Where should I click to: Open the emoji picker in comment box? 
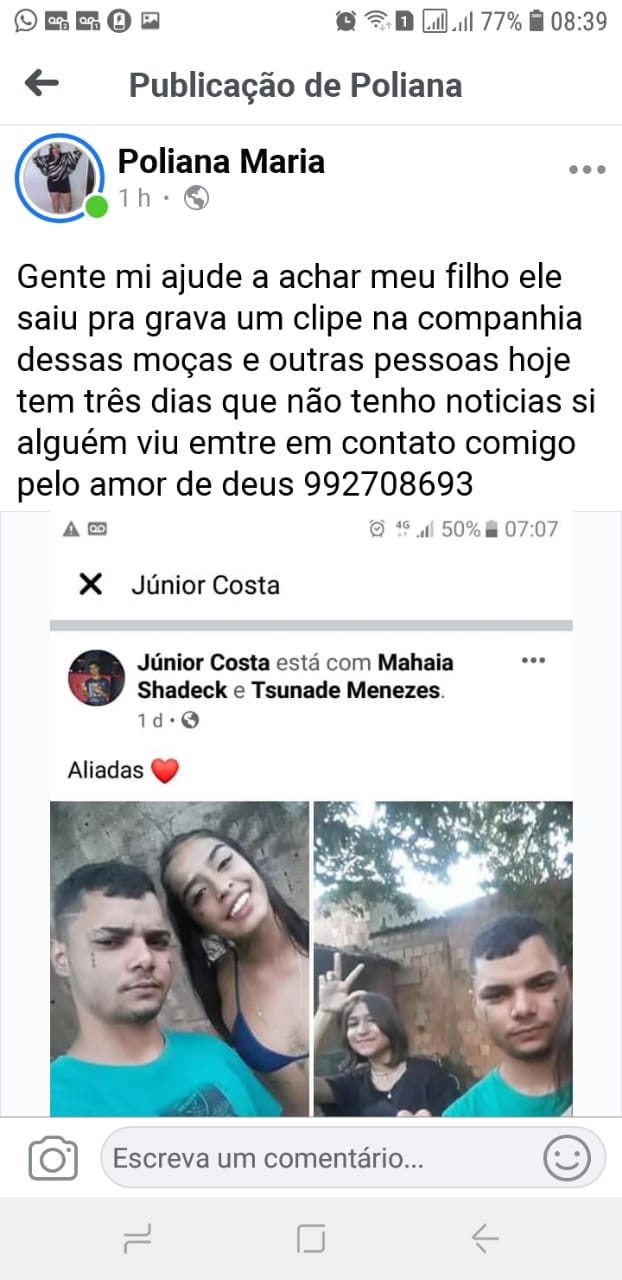pyautogui.click(x=566, y=1158)
